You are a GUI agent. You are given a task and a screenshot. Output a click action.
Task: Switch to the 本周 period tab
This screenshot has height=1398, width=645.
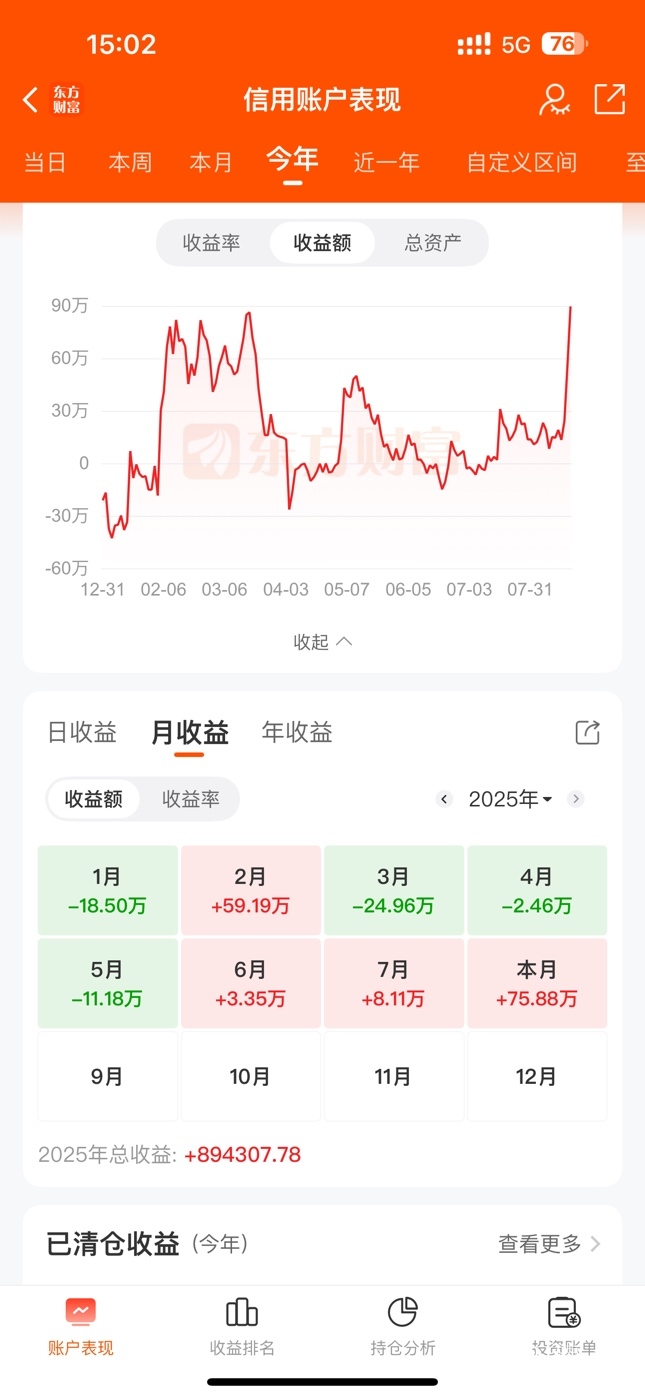point(130,162)
